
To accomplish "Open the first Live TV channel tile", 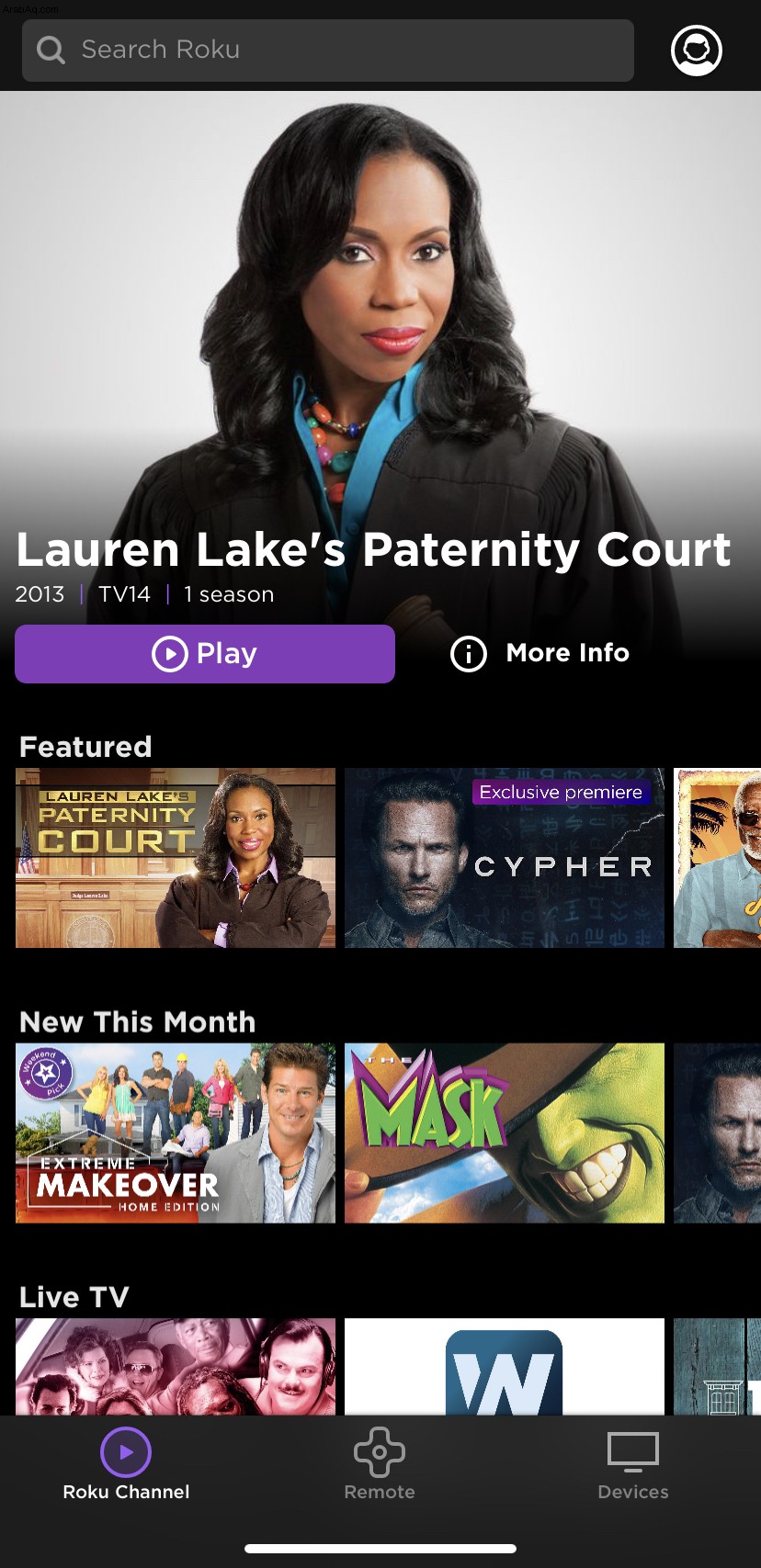I will (x=176, y=1367).
